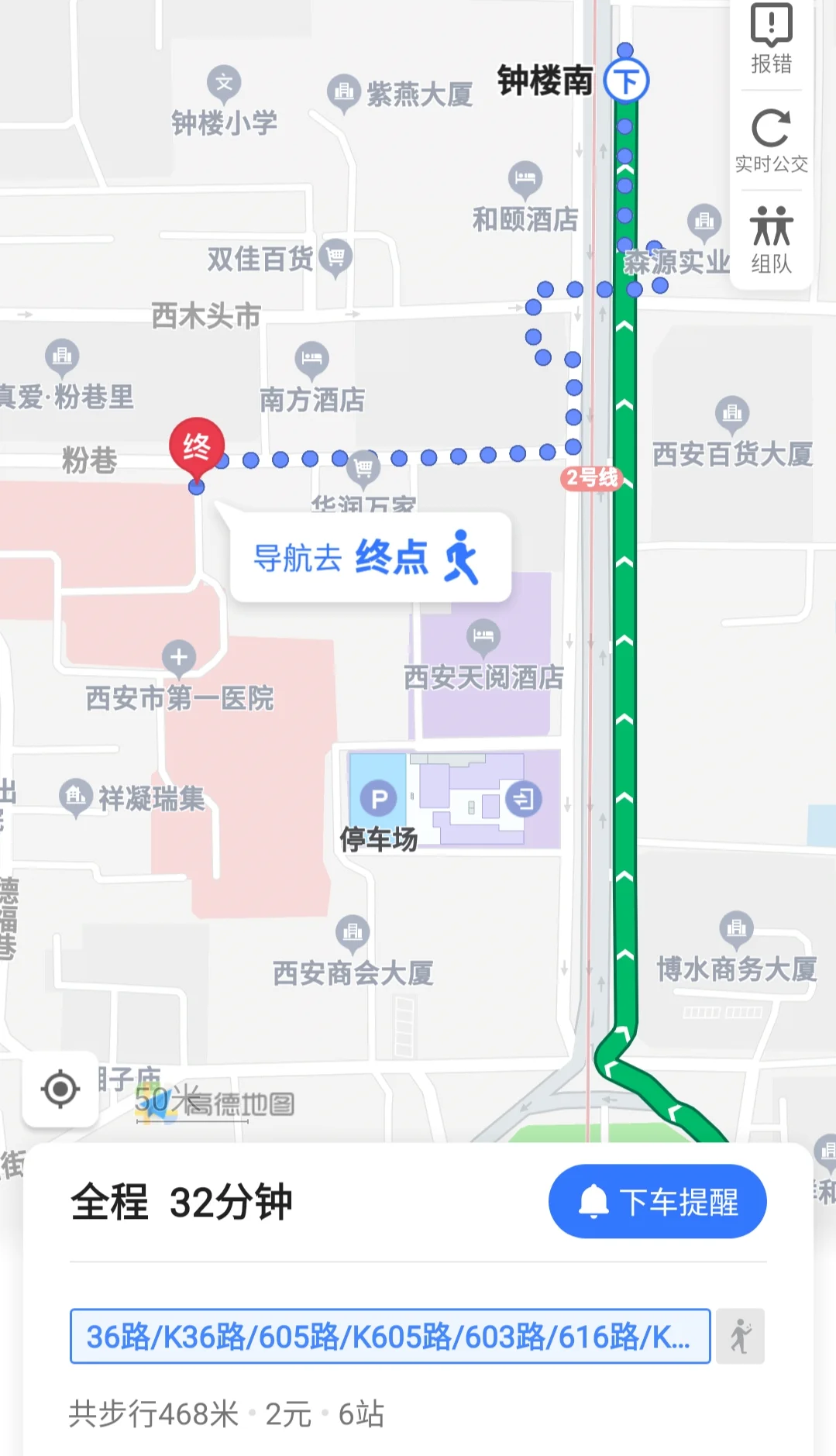Tap the 全程 32分钟 duration display
The height and width of the screenshot is (1456, 836).
pyautogui.click(x=181, y=1200)
